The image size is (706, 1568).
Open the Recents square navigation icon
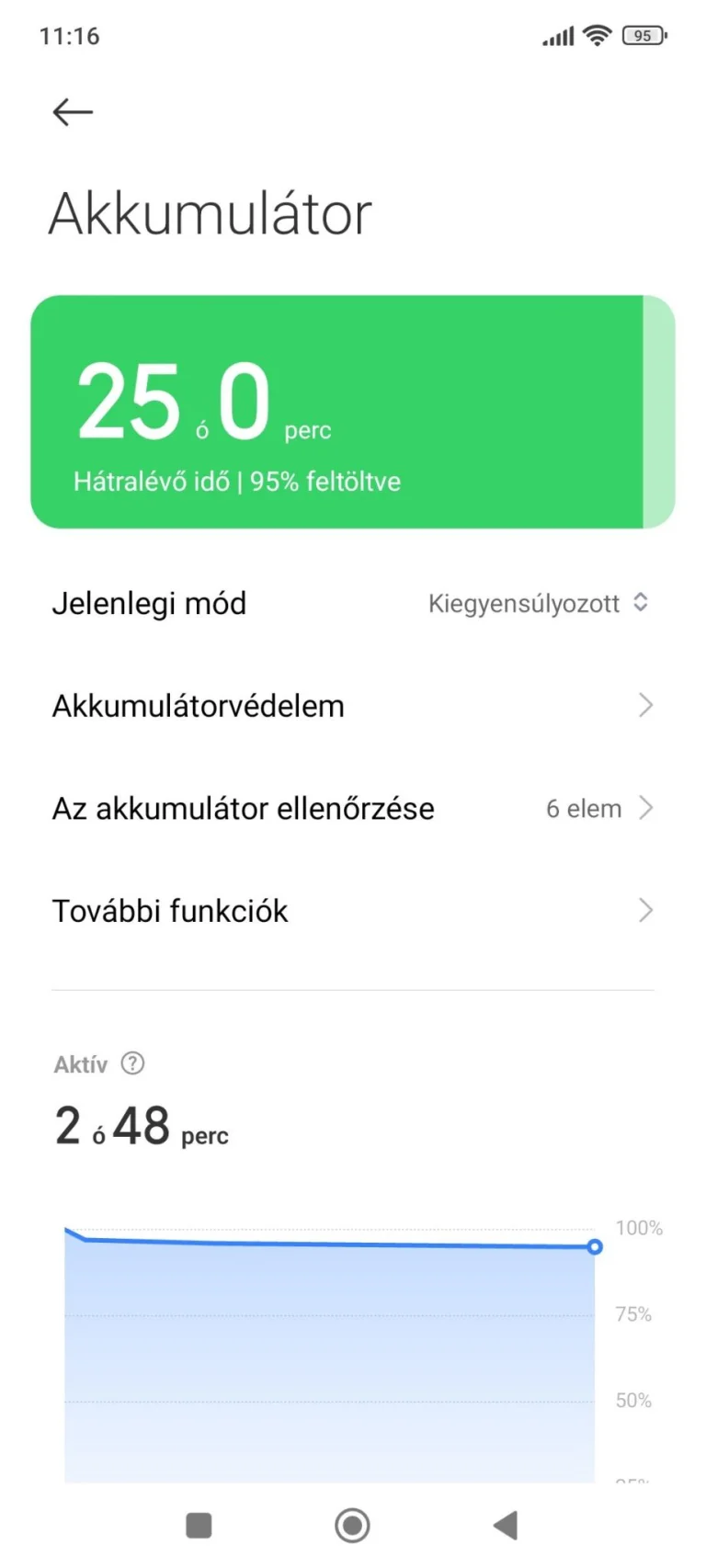click(x=199, y=1525)
